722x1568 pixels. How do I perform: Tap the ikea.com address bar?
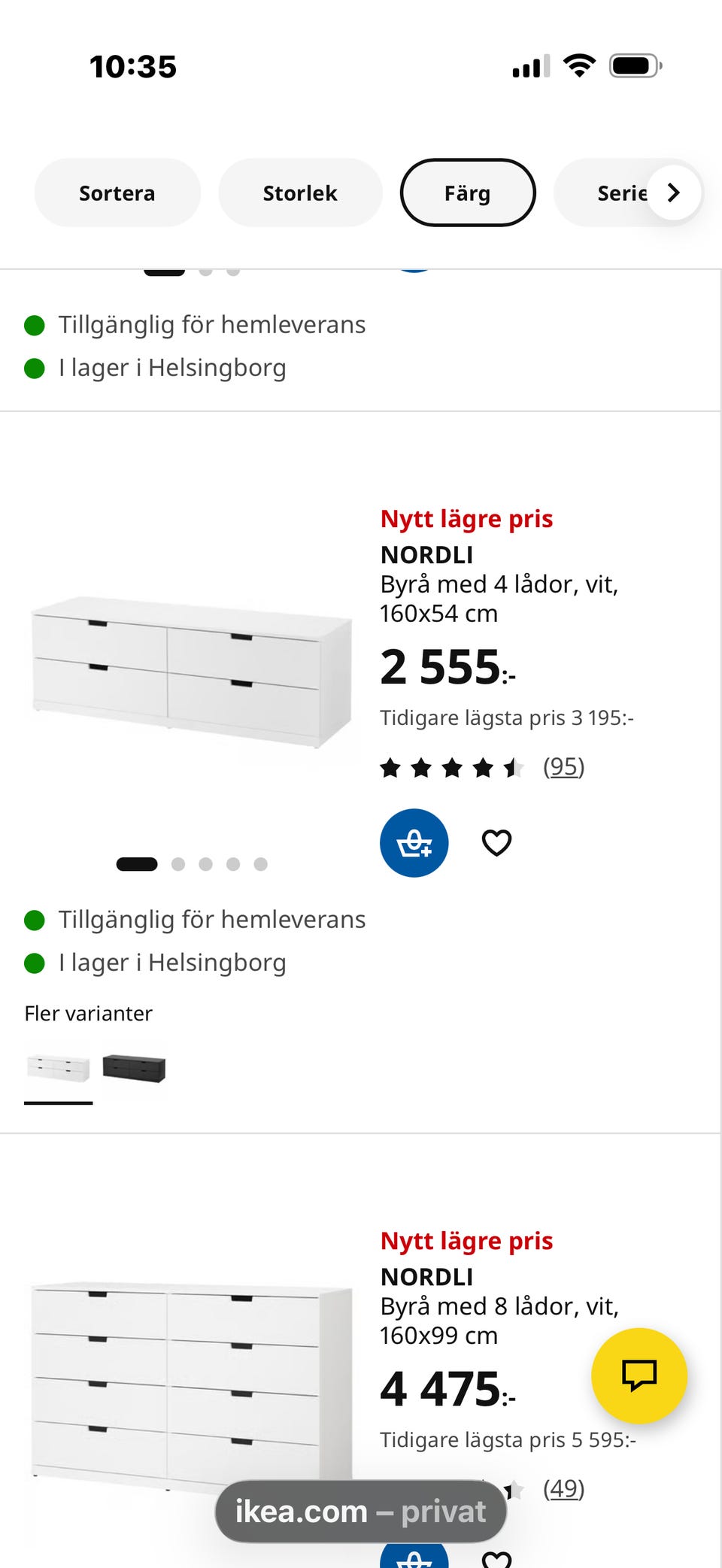(359, 1512)
